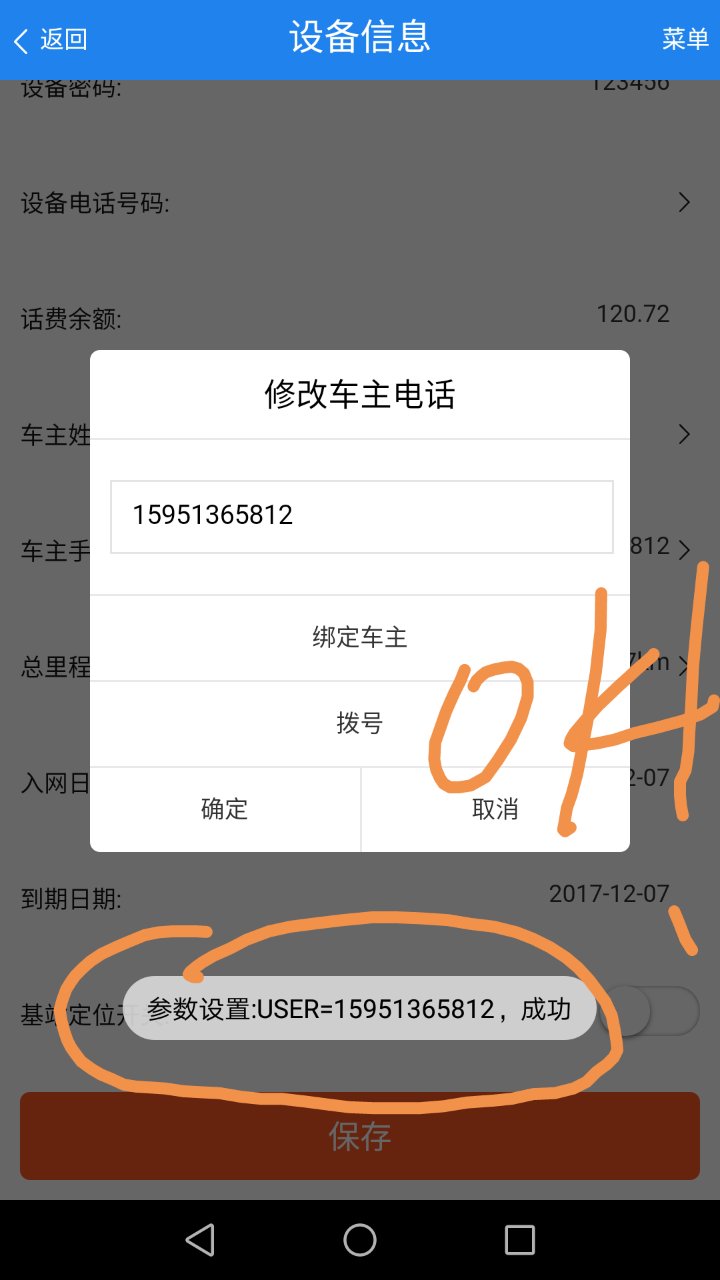Confirm with the 确定 button

pyautogui.click(x=225, y=809)
